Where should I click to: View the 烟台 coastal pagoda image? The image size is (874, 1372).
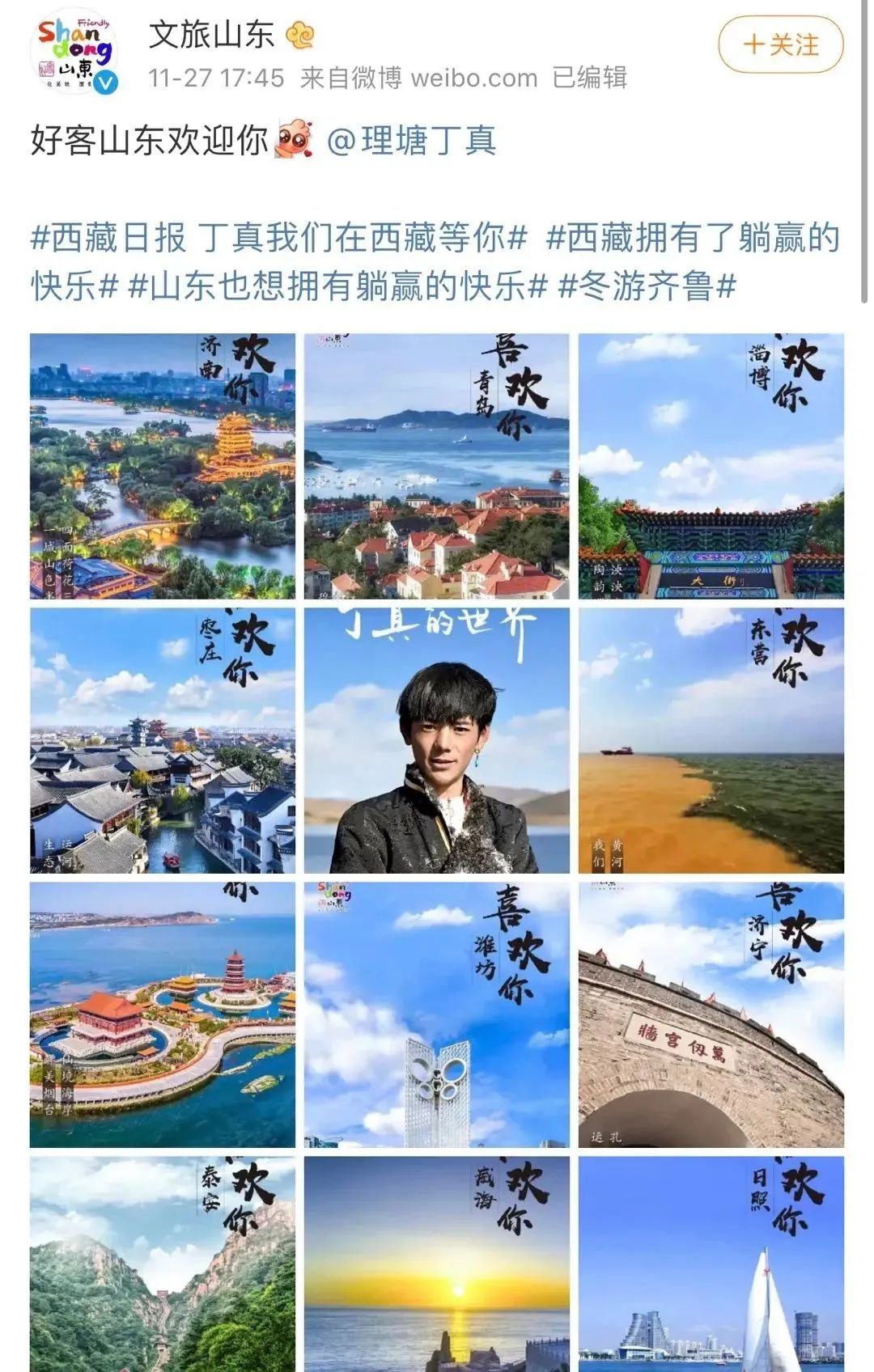(x=163, y=1014)
